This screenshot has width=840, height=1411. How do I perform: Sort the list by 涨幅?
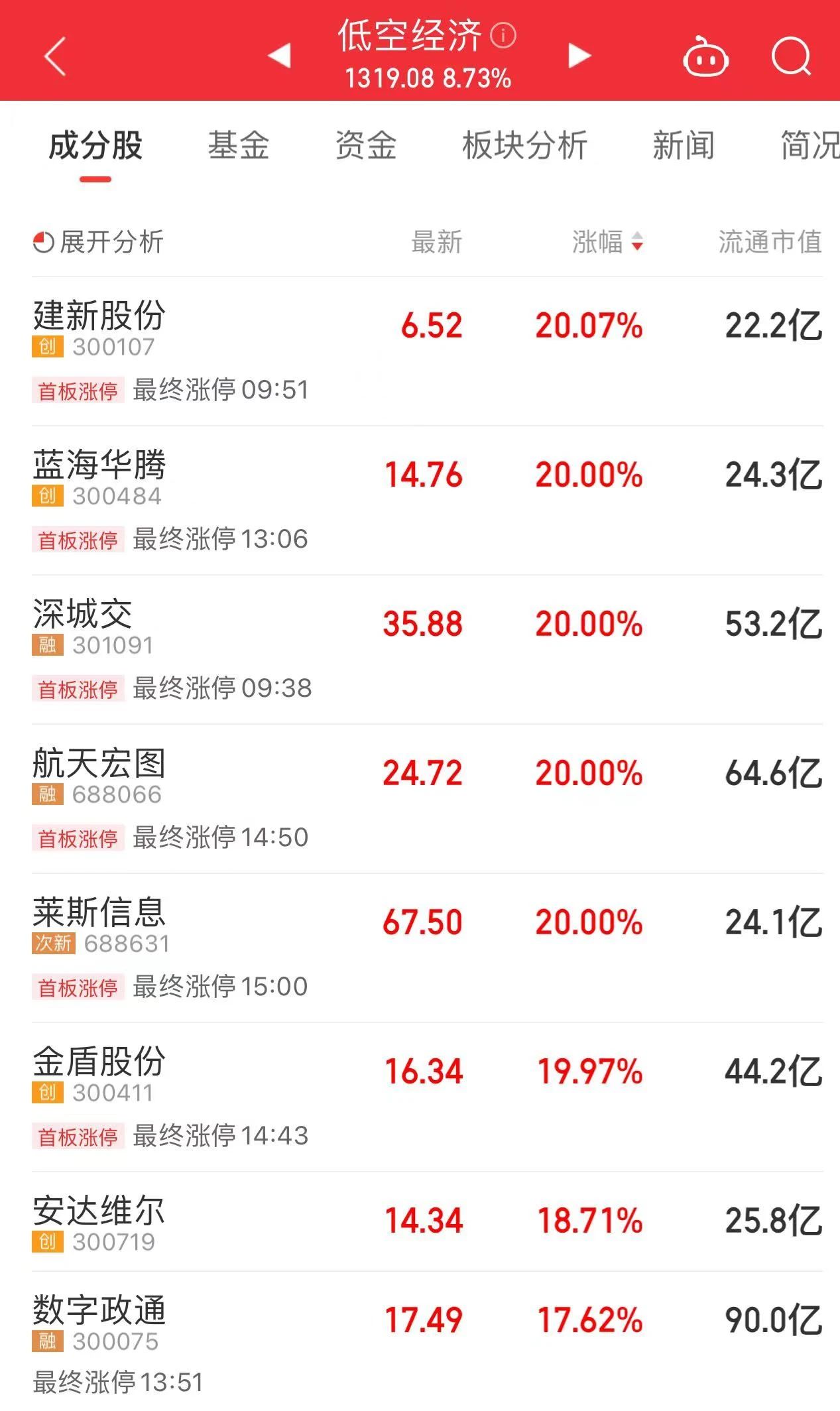coord(607,242)
